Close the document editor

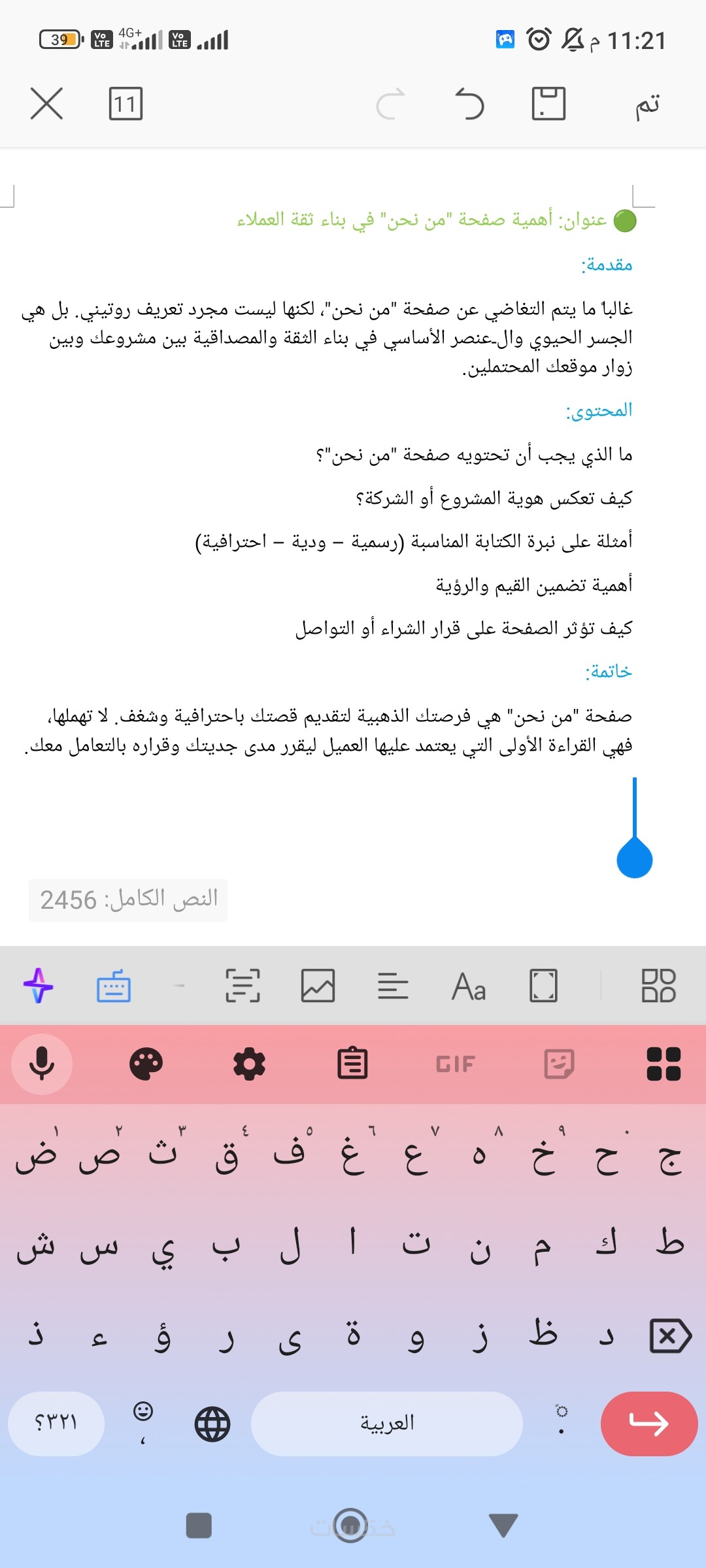pyautogui.click(x=46, y=103)
